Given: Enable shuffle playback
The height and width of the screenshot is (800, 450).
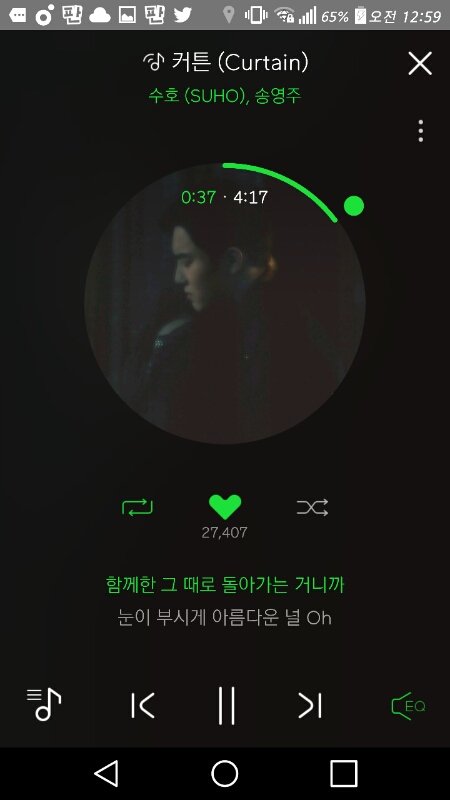Looking at the screenshot, I should tap(312, 508).
